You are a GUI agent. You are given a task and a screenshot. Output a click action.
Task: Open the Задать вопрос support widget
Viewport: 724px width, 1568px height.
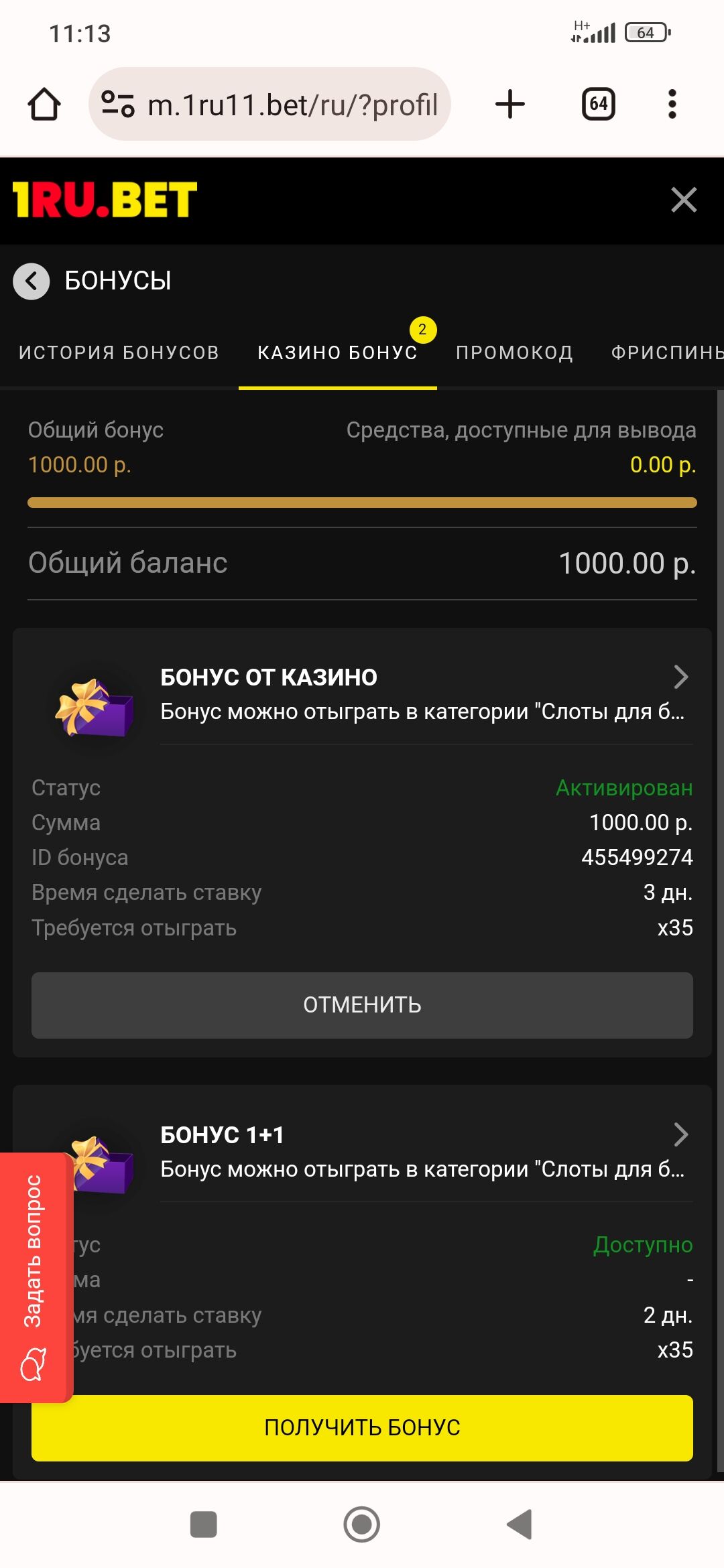click(x=34, y=1277)
